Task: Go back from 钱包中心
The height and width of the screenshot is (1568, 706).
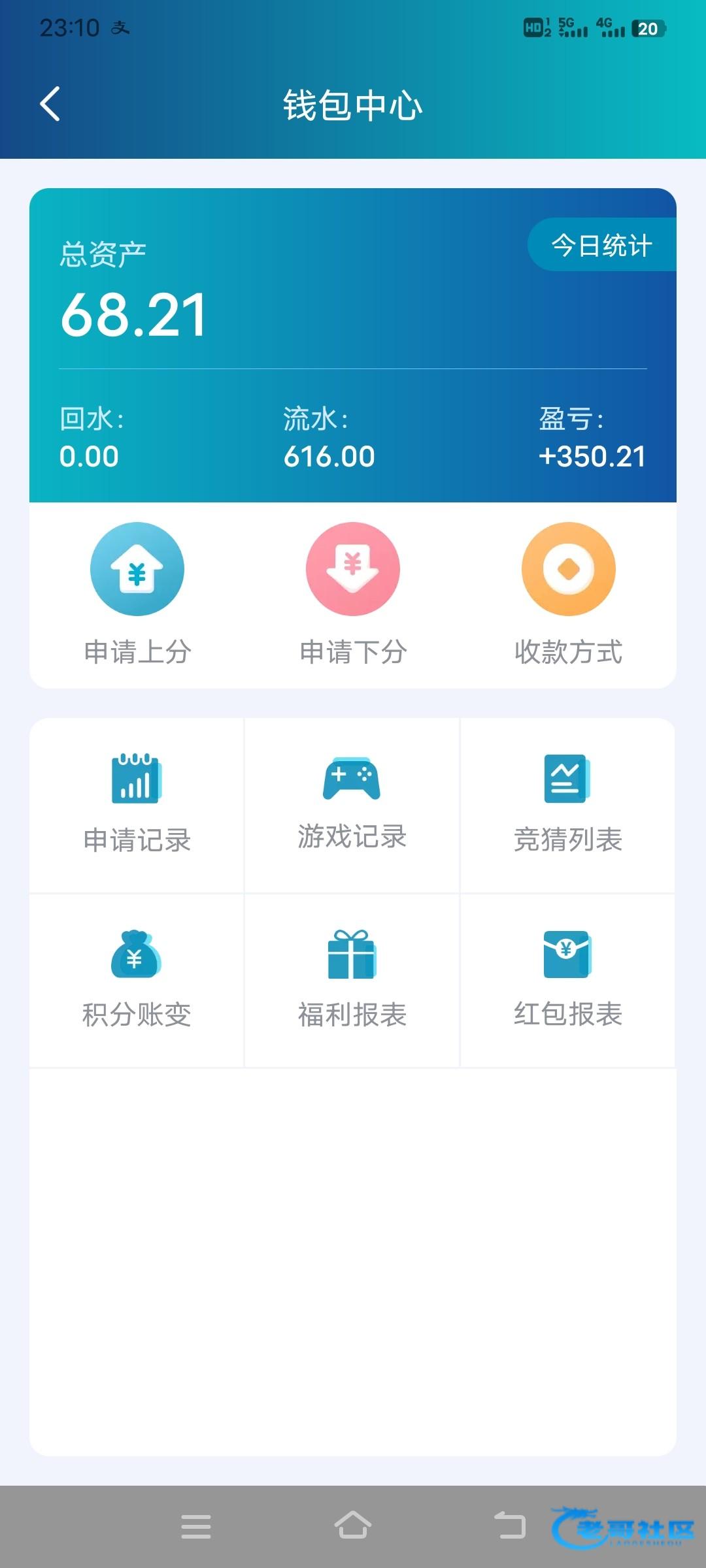Action: [x=50, y=104]
